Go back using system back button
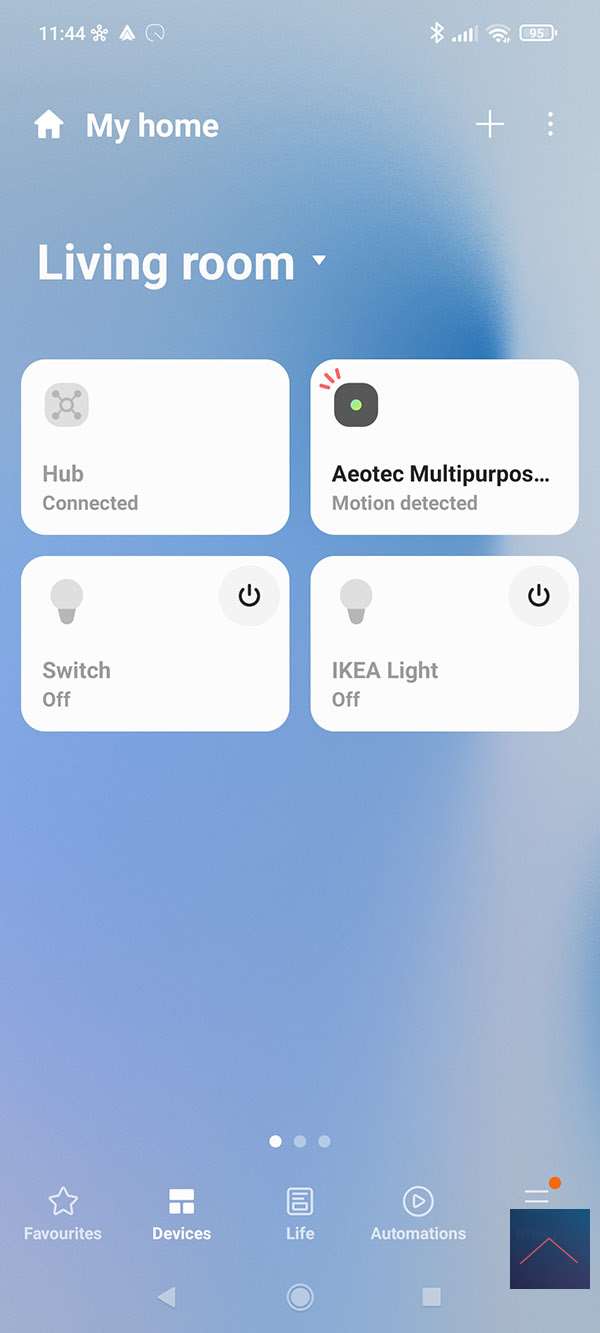The width and height of the screenshot is (600, 1333). coord(166,1297)
